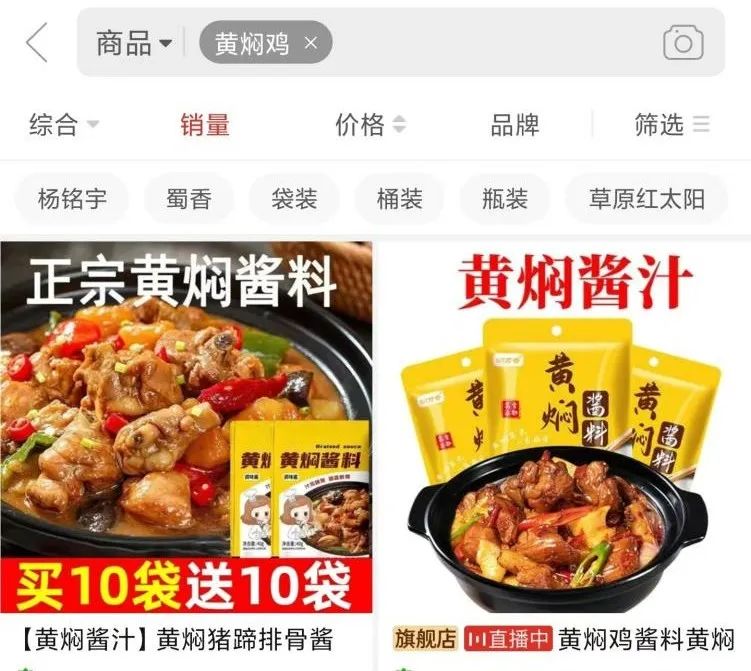Sort results by 销量
751x671 pixels.
[205, 125]
